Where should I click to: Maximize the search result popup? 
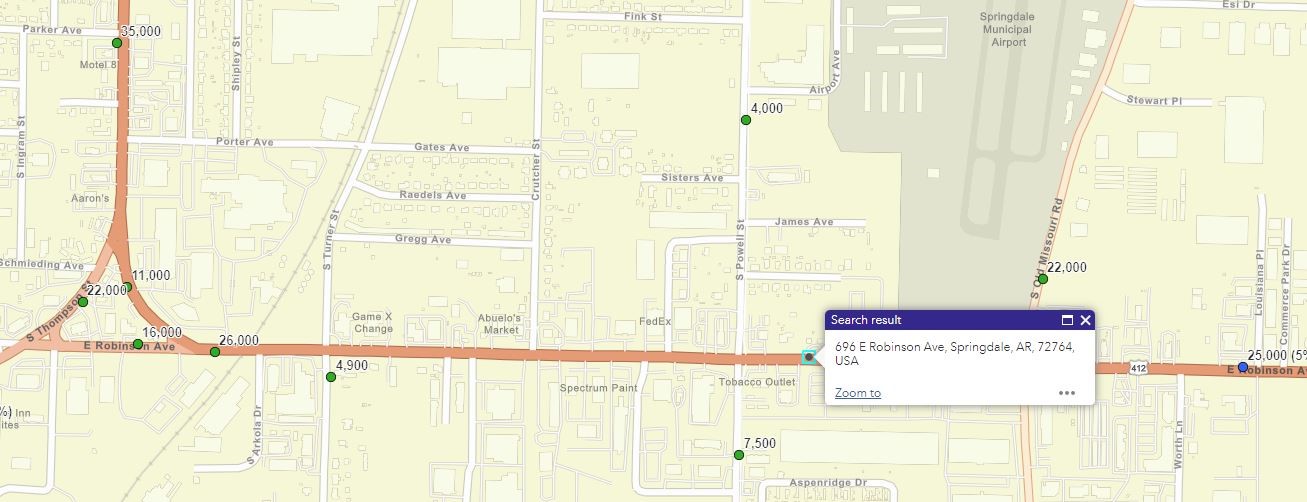pyautogui.click(x=1067, y=320)
